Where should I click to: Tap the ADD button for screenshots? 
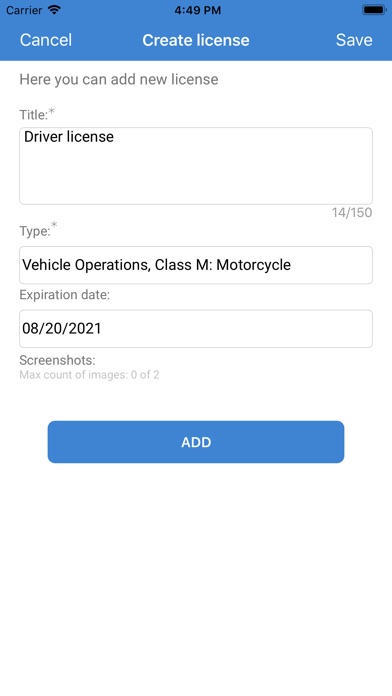[196, 442]
